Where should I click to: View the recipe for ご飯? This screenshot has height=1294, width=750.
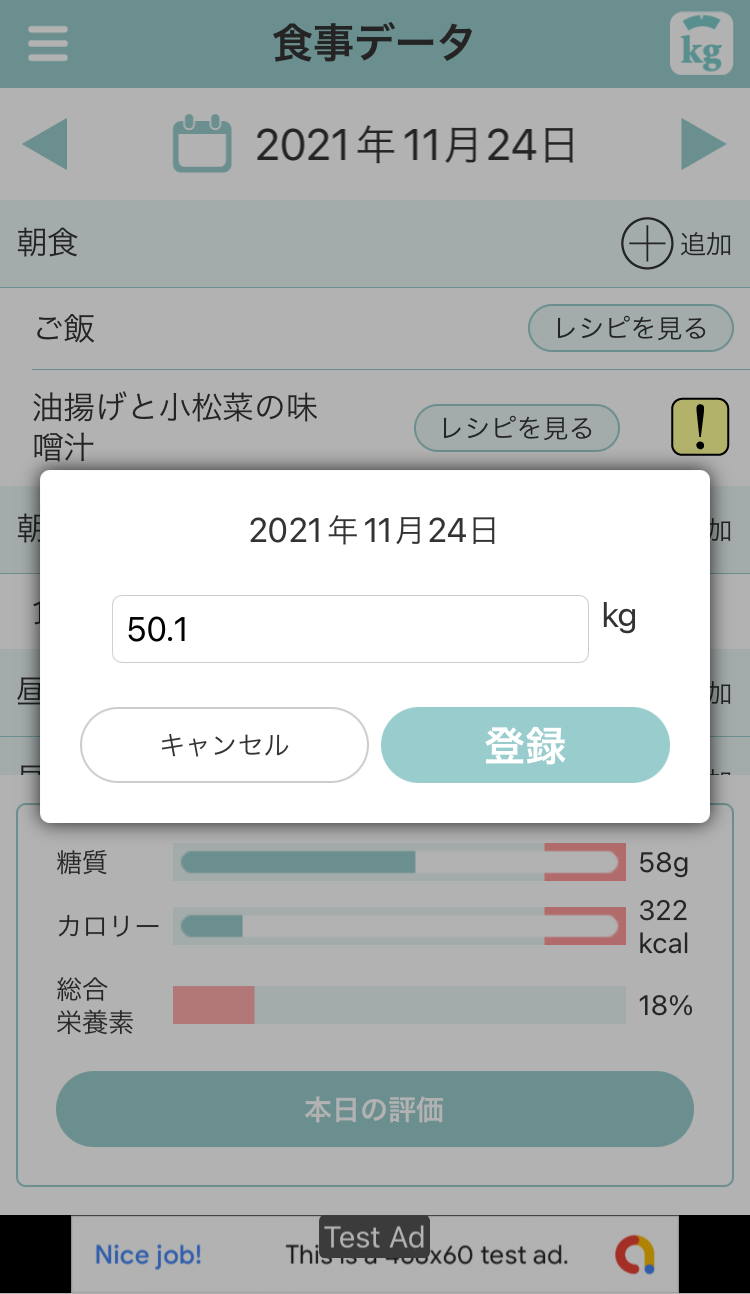tap(630, 328)
